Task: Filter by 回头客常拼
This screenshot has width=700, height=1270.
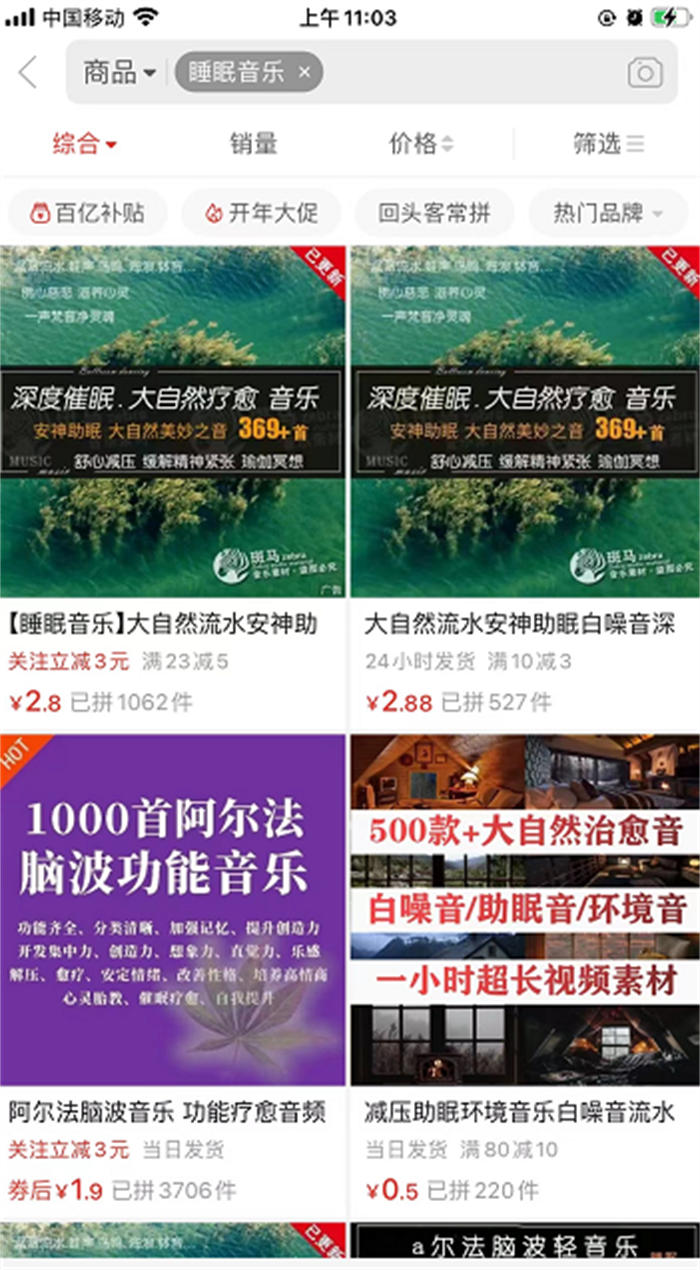Action: (434, 212)
